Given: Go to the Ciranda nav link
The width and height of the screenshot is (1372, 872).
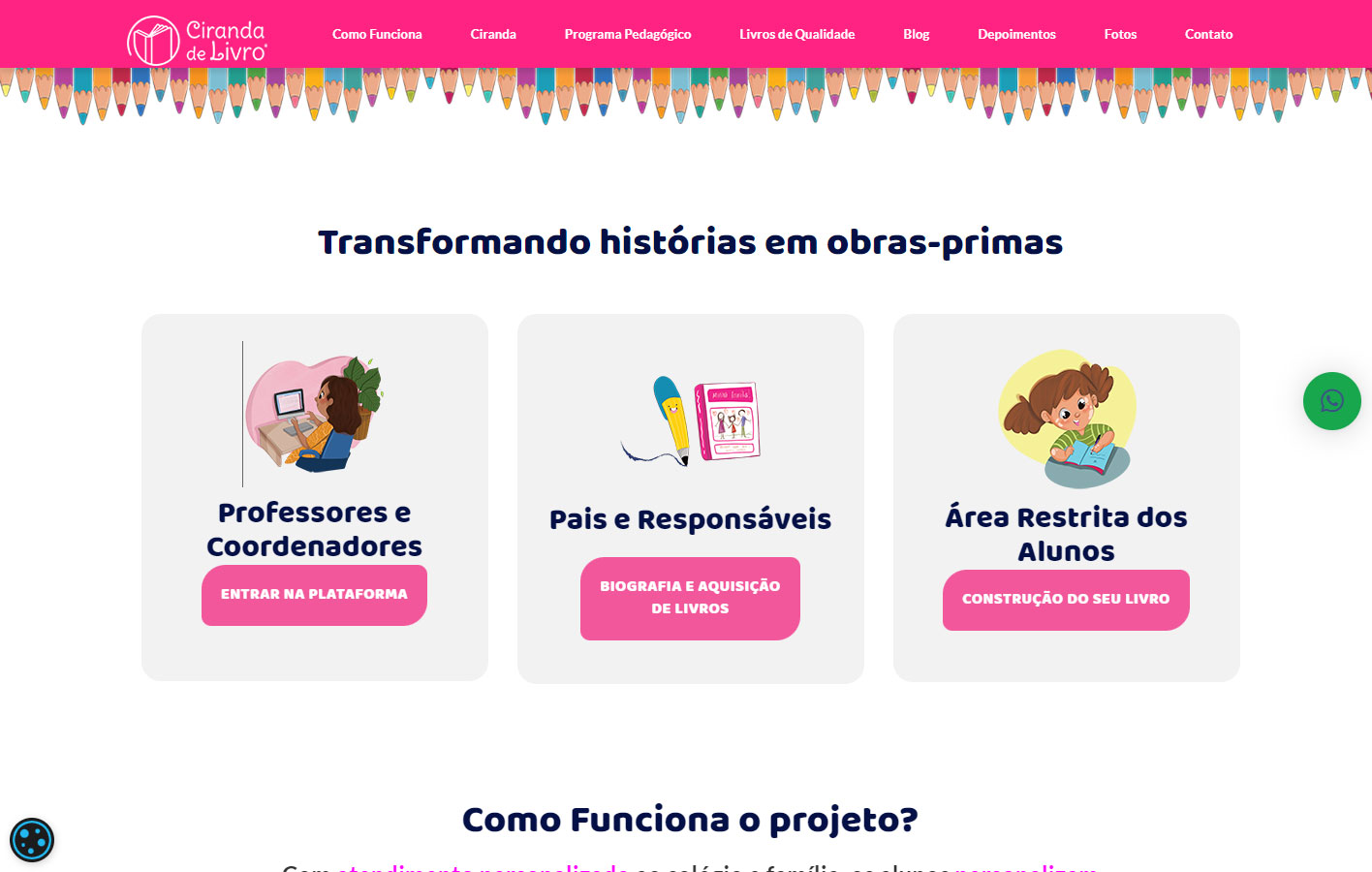Looking at the screenshot, I should (493, 34).
